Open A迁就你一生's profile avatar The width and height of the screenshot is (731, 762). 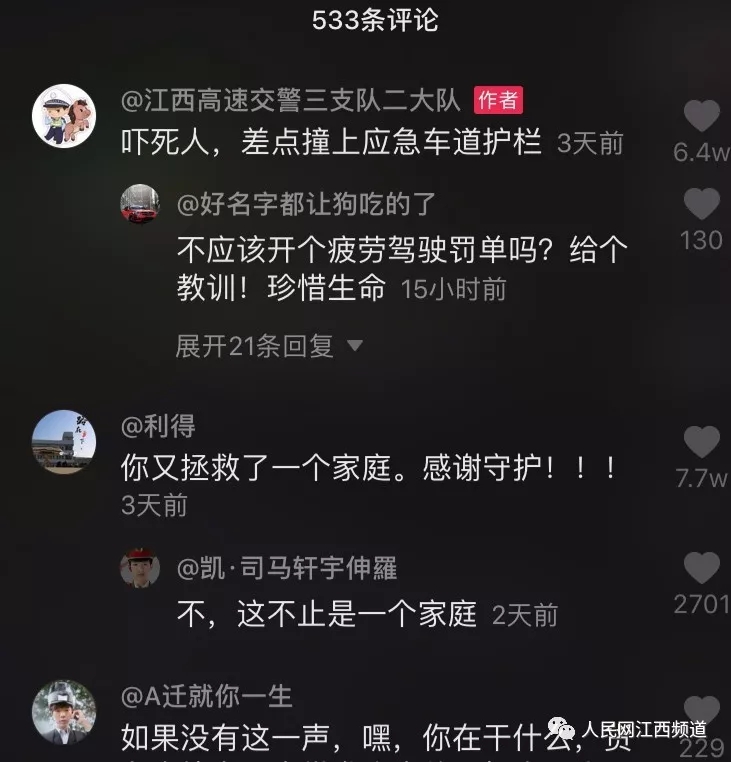[x=64, y=712]
